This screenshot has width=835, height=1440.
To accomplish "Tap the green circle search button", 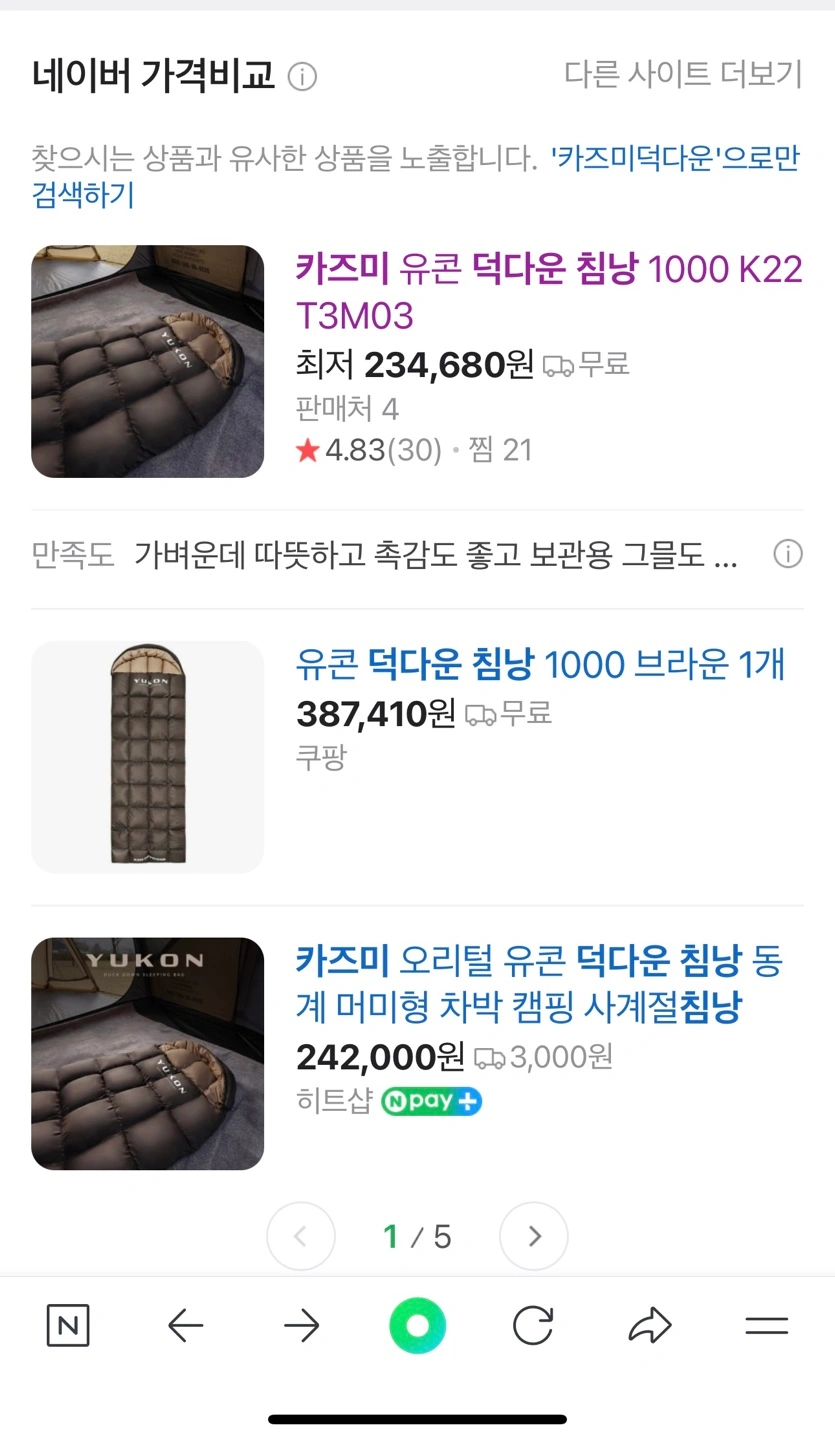I will [x=417, y=1326].
